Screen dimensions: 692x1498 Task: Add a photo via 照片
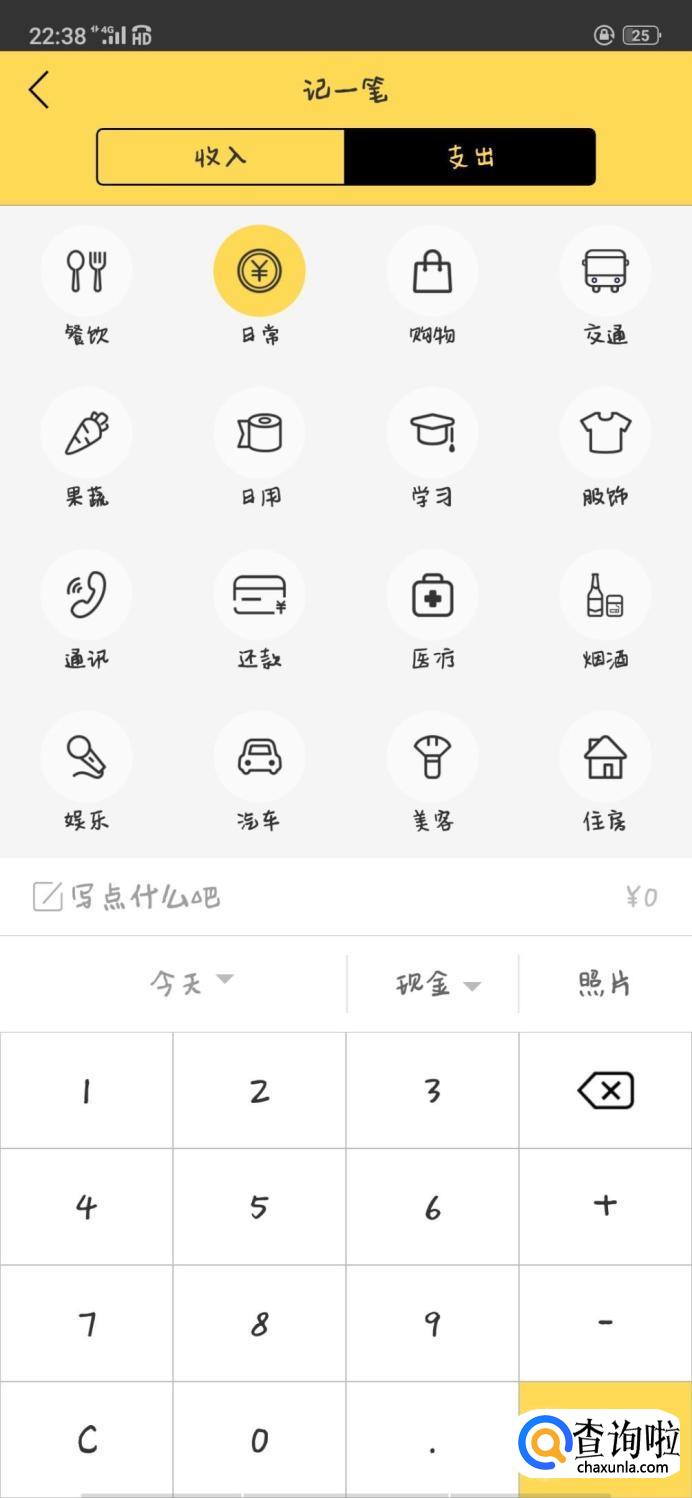604,984
